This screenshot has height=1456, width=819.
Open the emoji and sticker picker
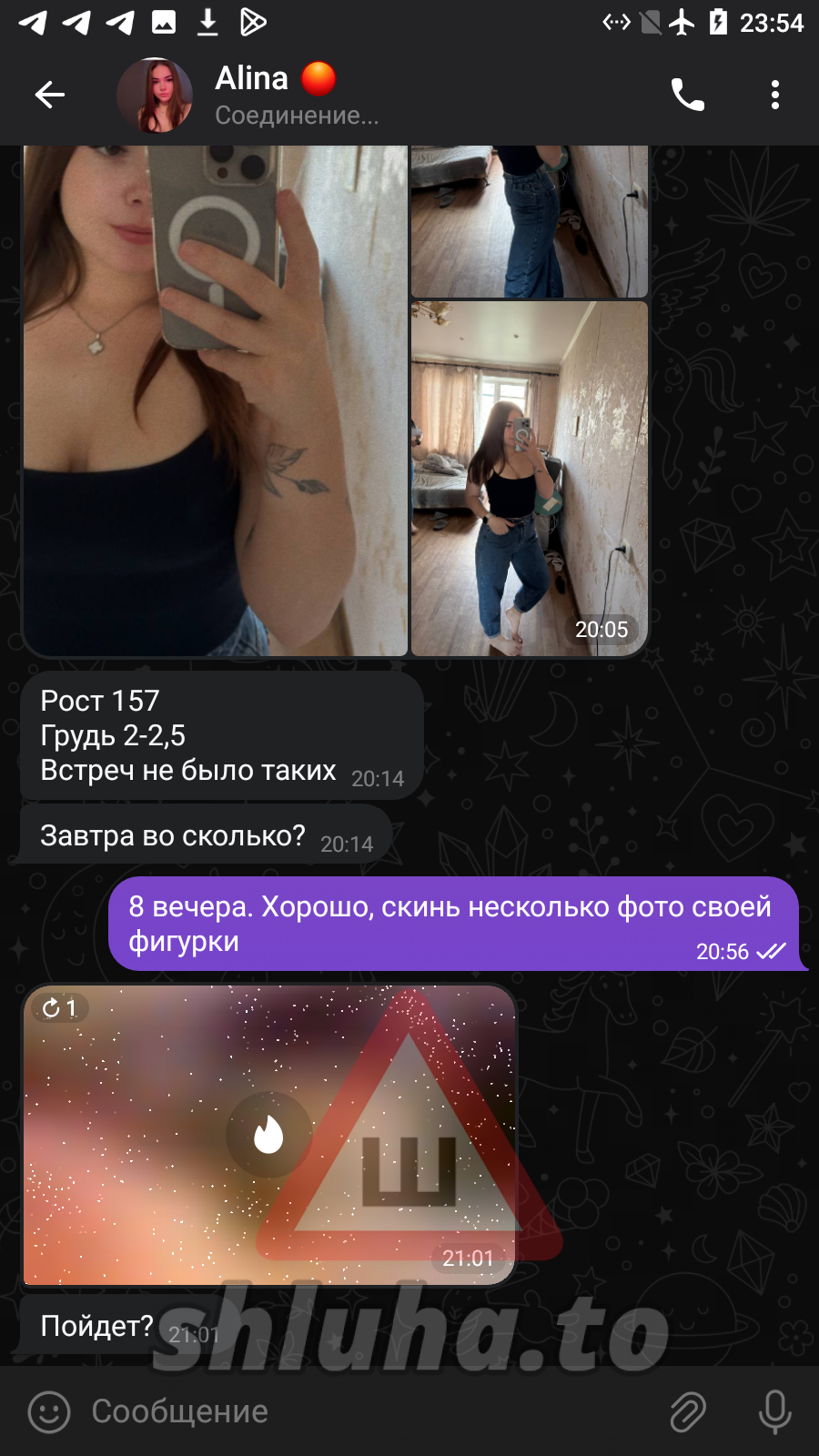point(49,1411)
